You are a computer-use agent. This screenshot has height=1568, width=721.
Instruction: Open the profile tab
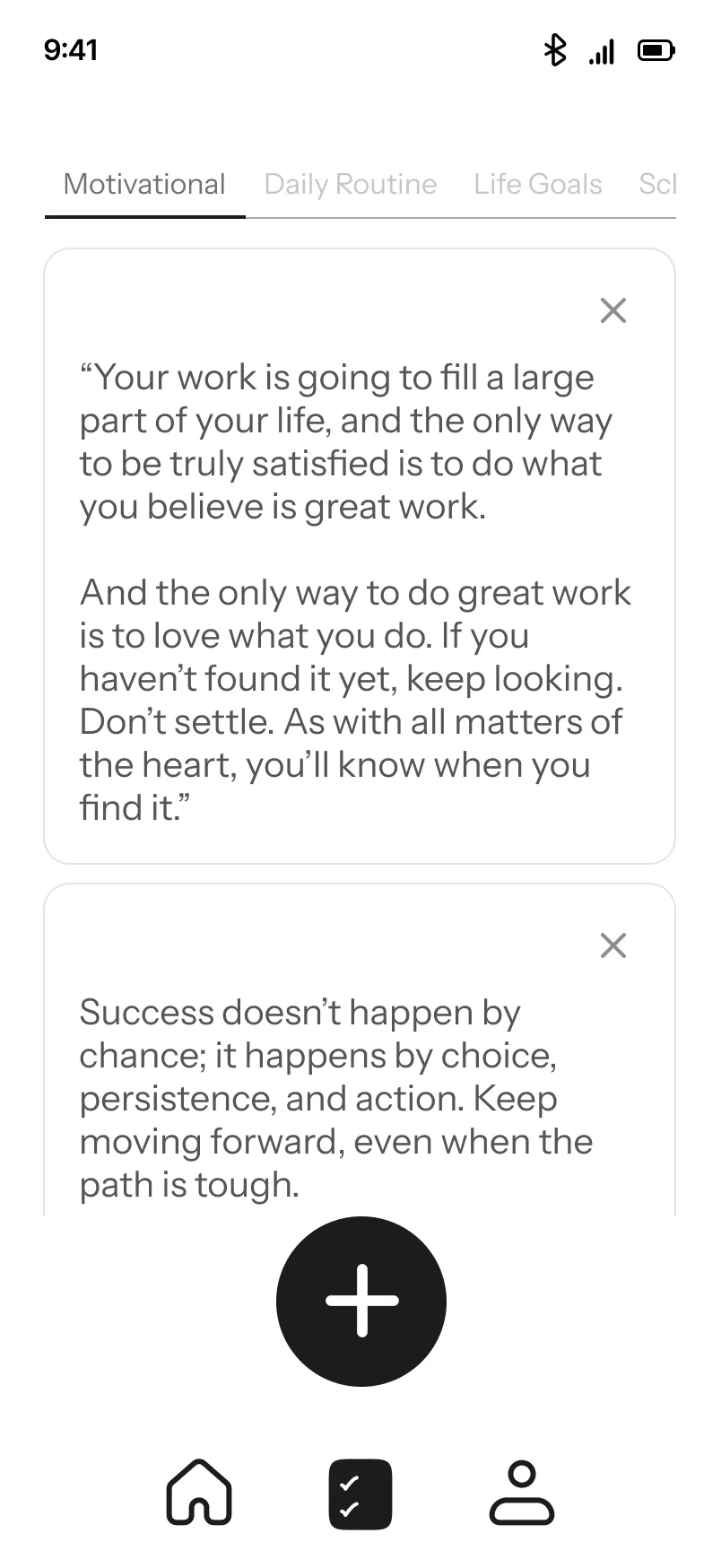click(522, 1493)
